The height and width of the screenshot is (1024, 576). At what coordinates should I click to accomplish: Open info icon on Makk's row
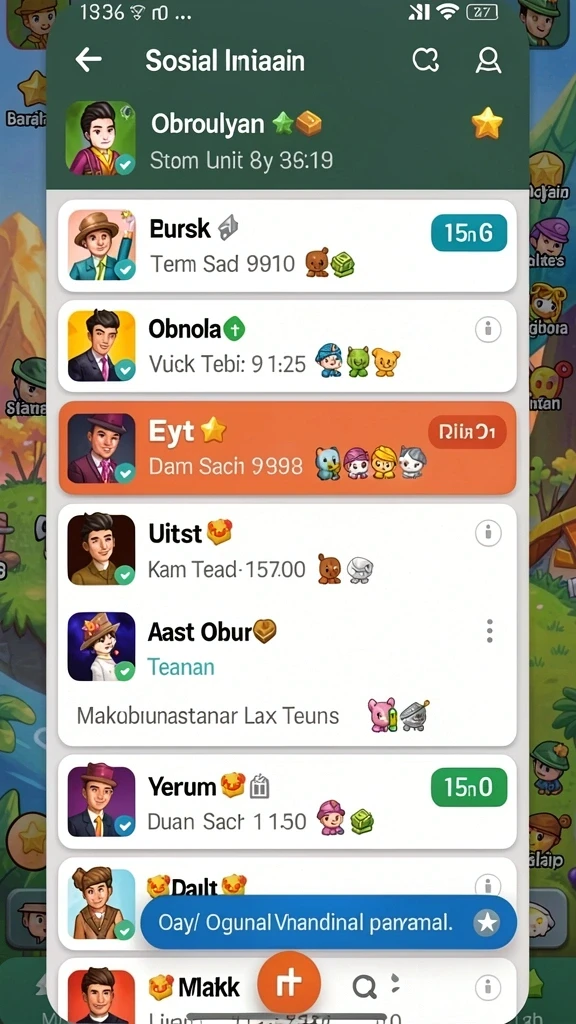click(x=487, y=986)
